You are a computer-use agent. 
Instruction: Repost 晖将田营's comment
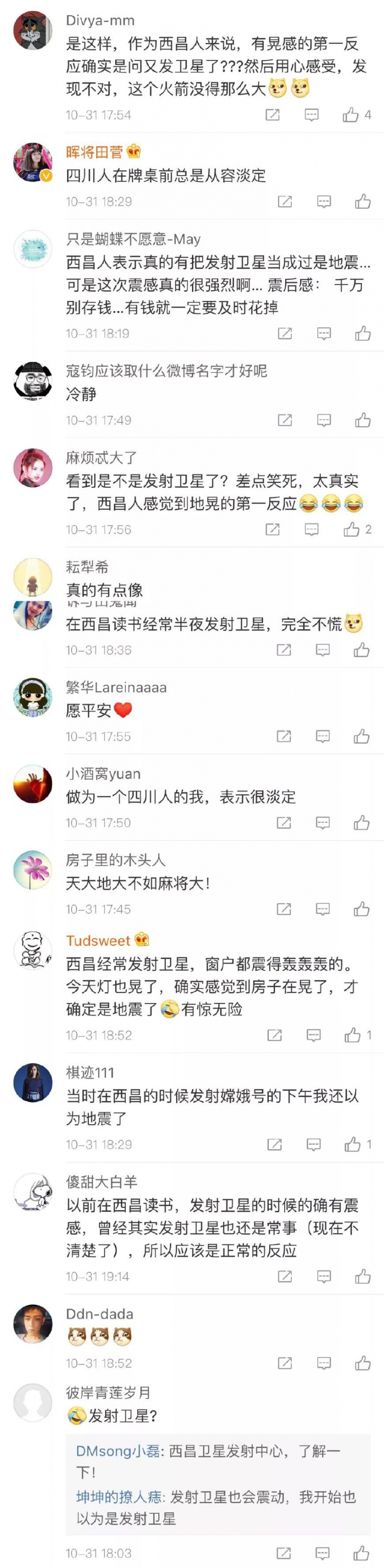tap(285, 202)
